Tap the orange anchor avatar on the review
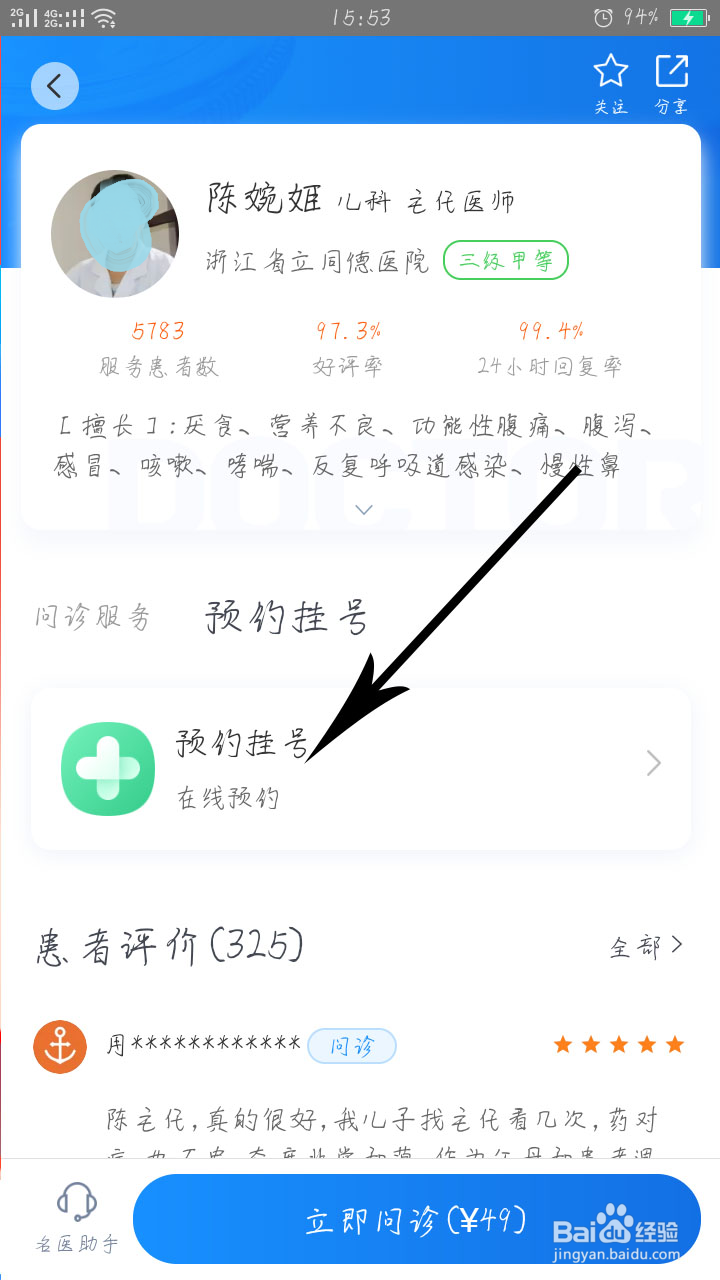Image resolution: width=720 pixels, height=1280 pixels. [x=60, y=1045]
